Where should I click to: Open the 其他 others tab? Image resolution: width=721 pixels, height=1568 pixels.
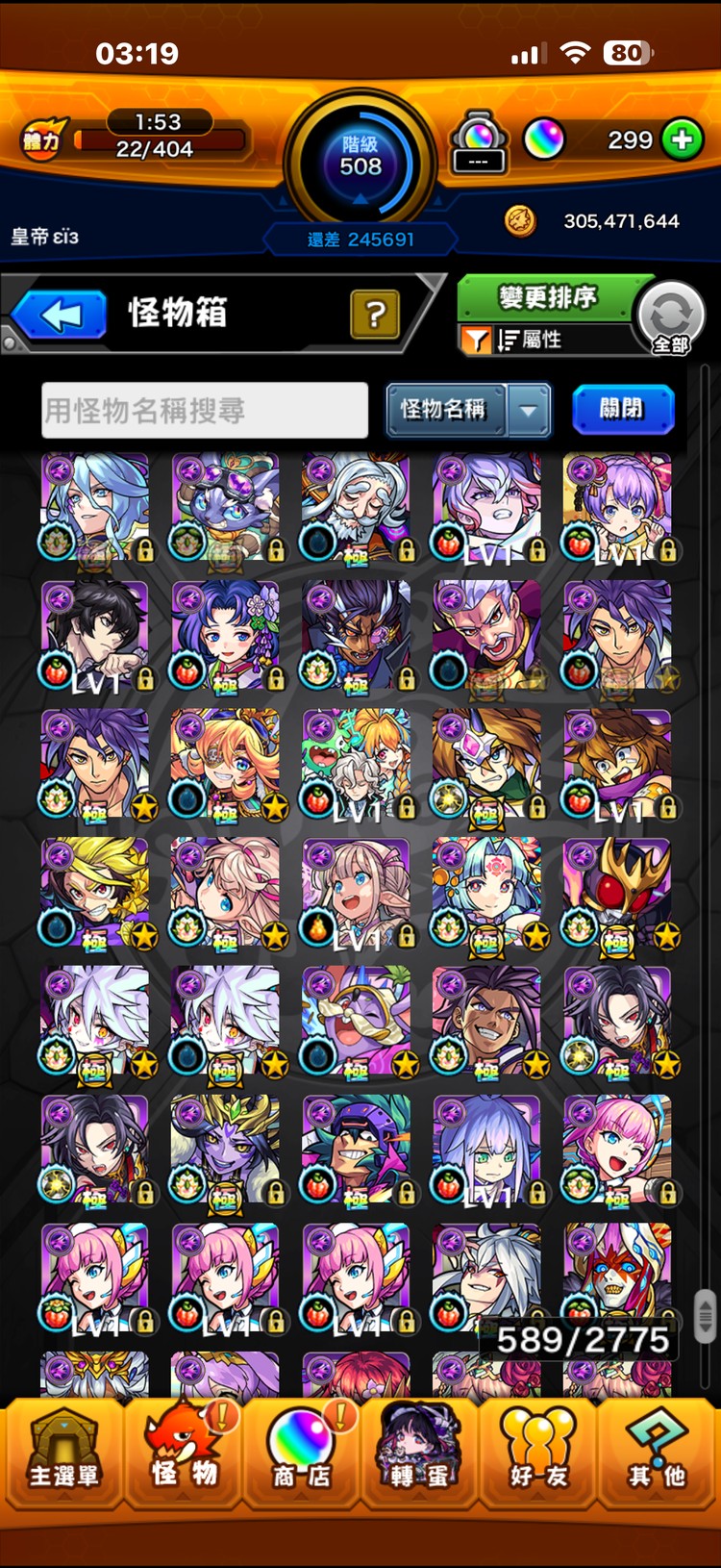[658, 1453]
